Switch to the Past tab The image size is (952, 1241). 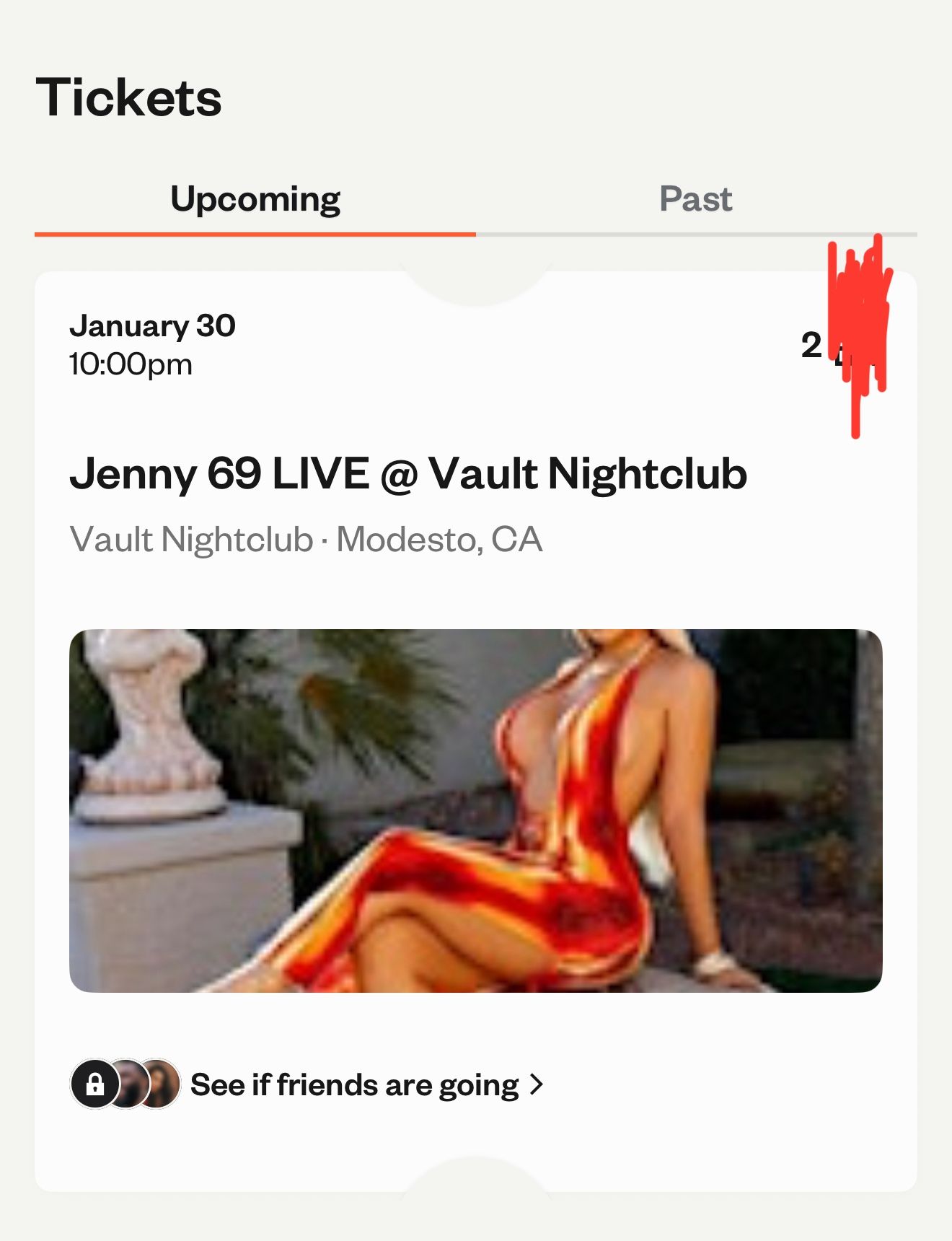(x=695, y=199)
